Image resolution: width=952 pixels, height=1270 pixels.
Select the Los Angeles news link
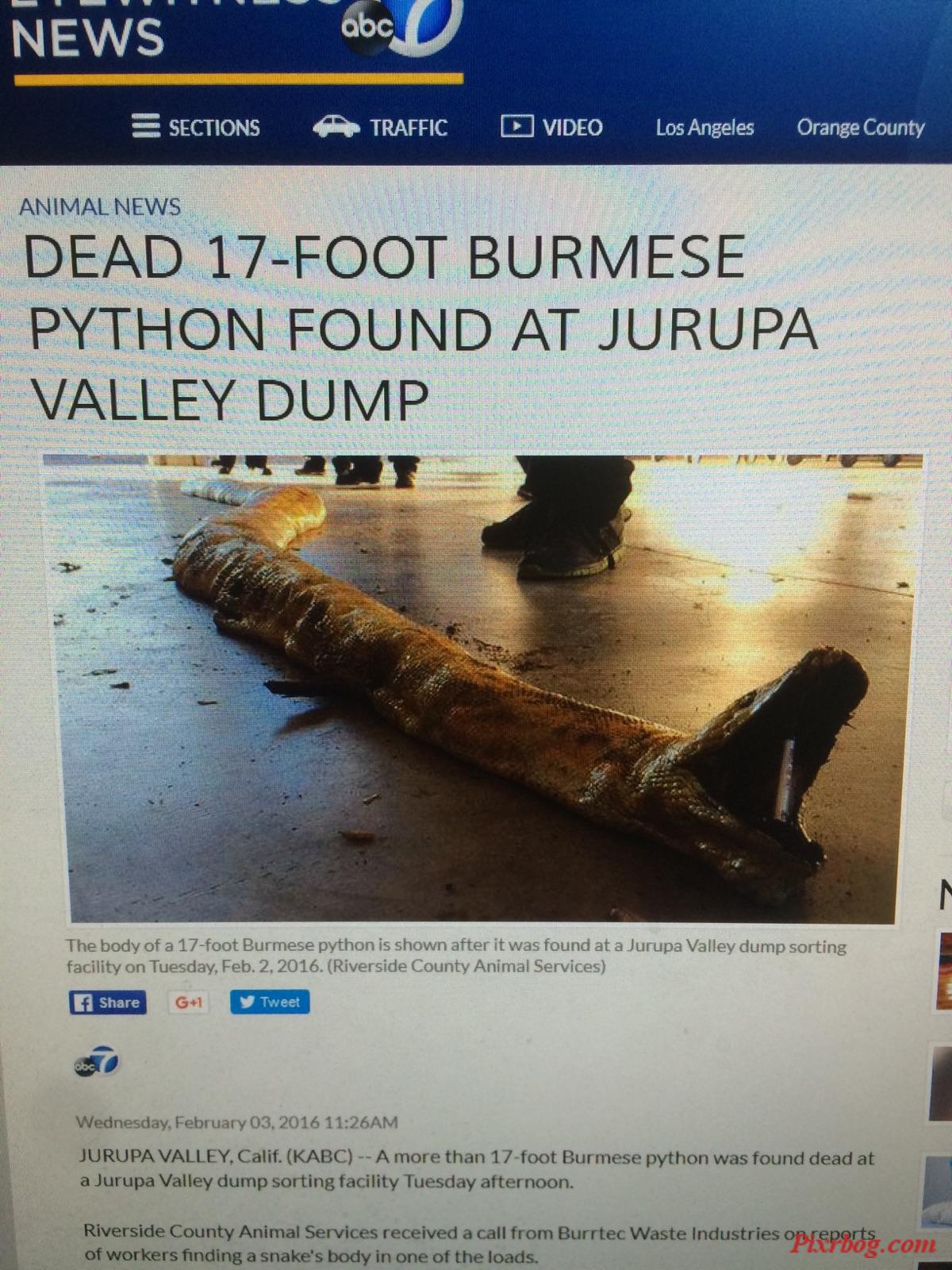pyautogui.click(x=704, y=128)
